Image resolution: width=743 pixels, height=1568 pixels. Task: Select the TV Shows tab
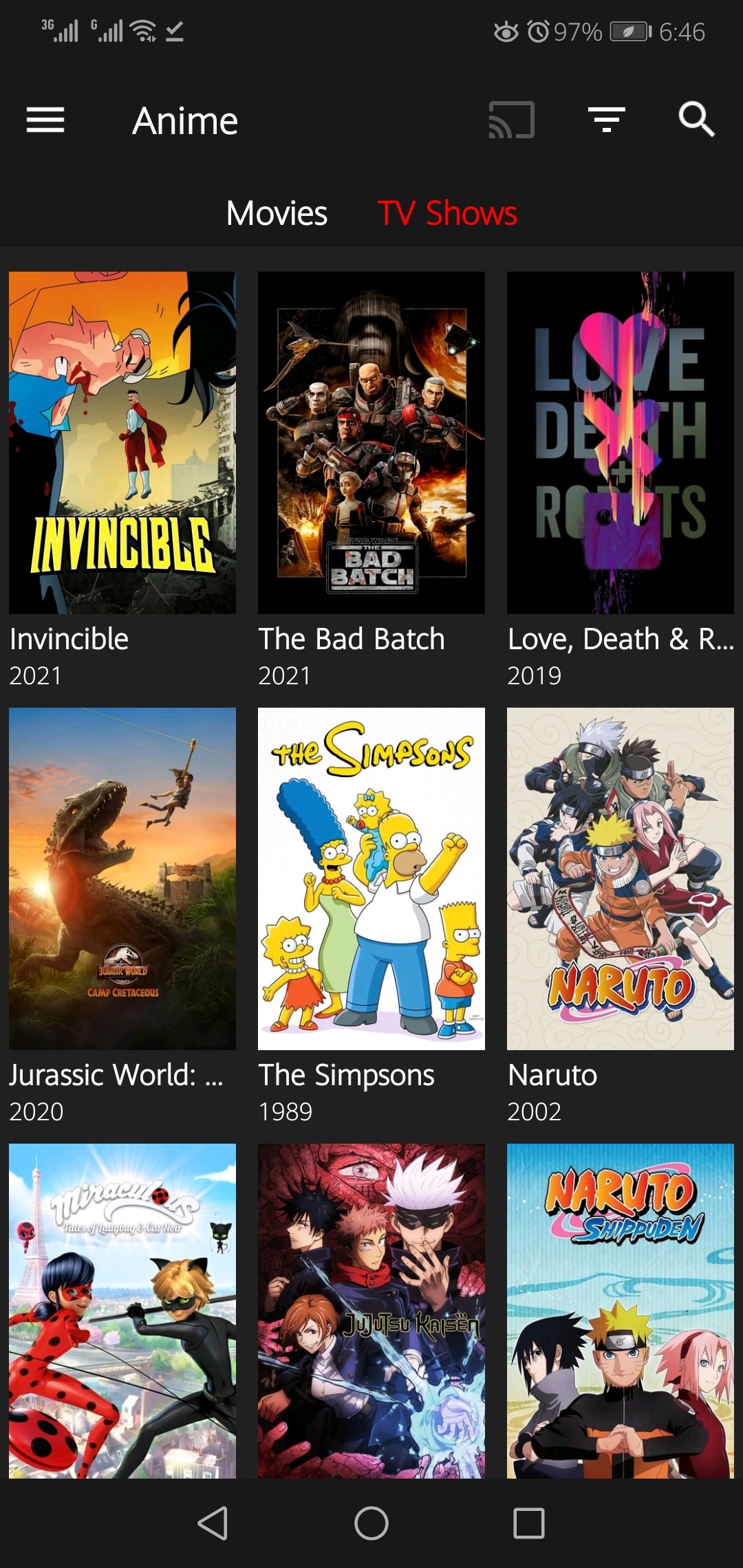pyautogui.click(x=447, y=213)
